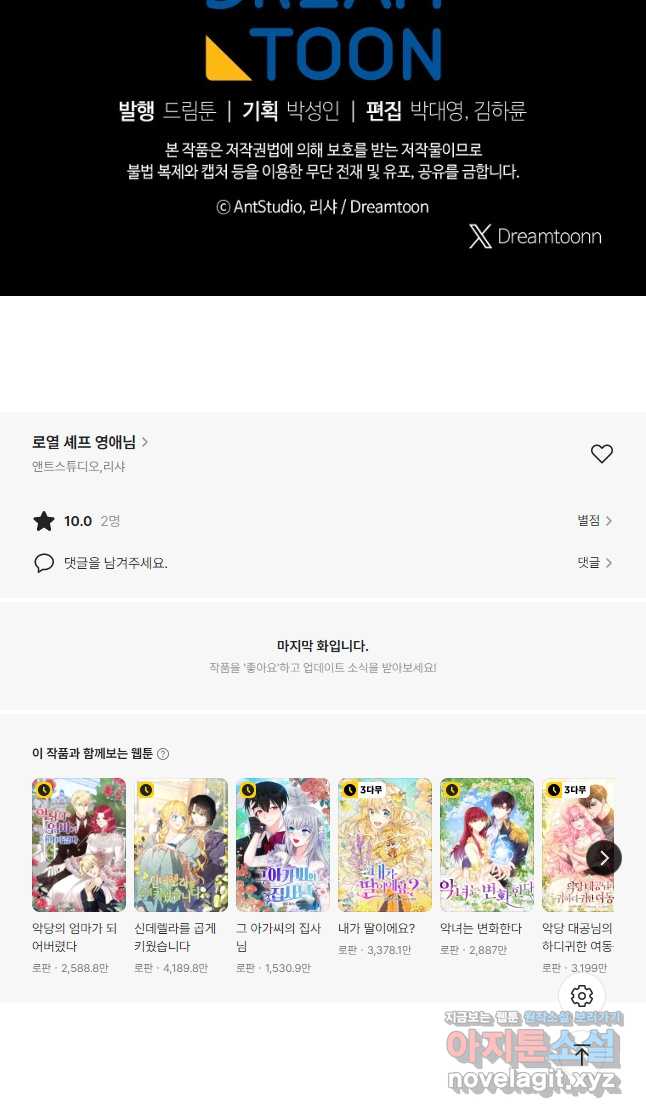Open the 별점 rating option
Viewport: 646px width, 1118px height.
[x=594, y=521]
